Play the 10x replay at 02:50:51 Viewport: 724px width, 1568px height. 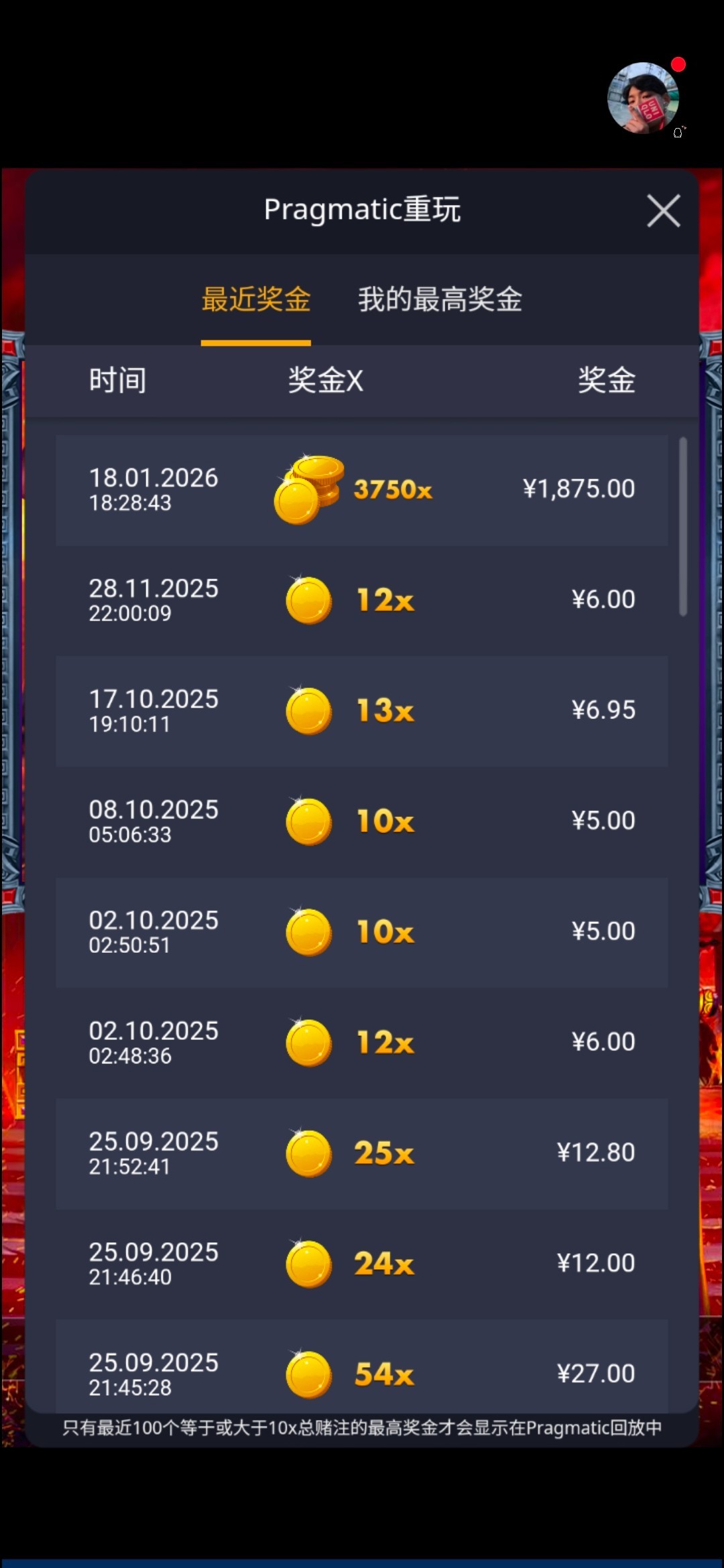(x=361, y=932)
